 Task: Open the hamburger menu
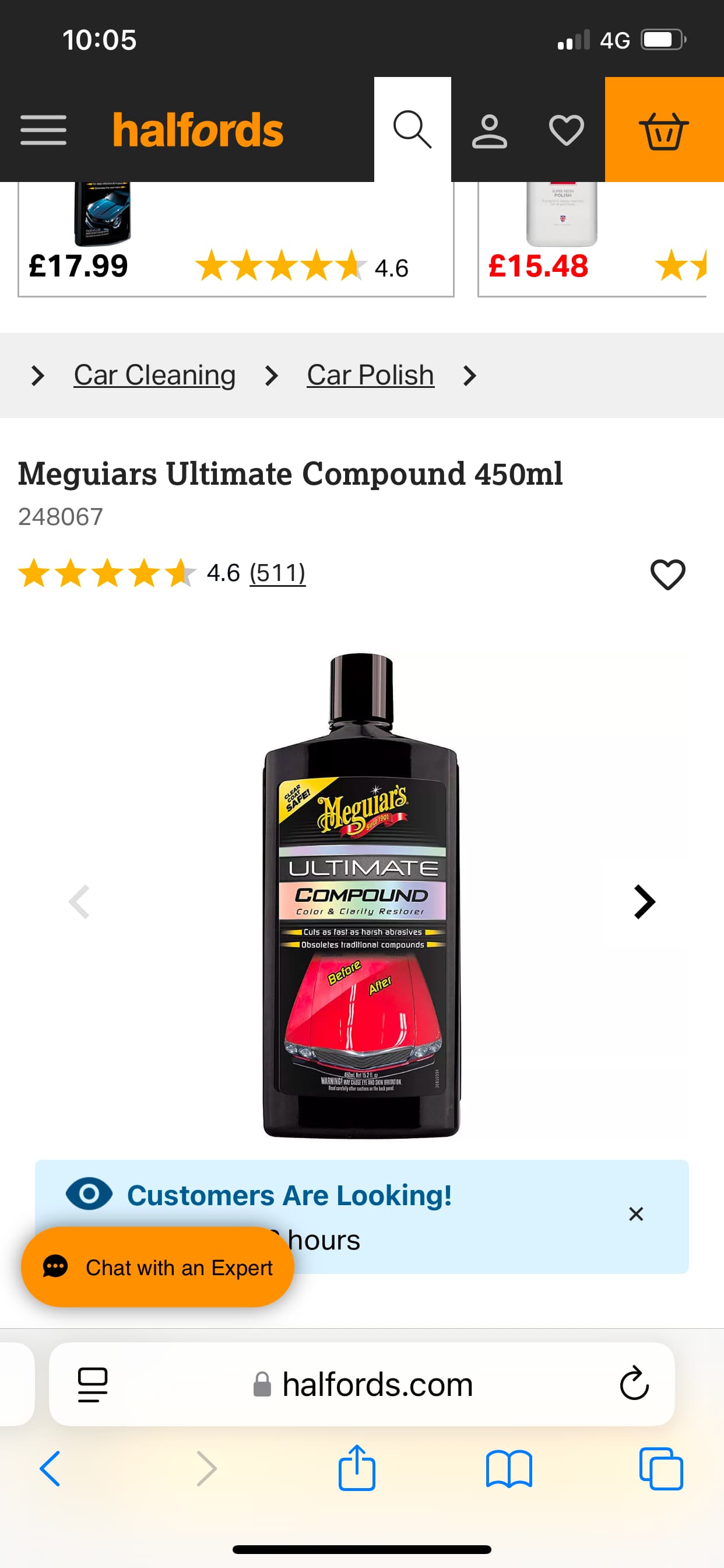click(x=43, y=129)
